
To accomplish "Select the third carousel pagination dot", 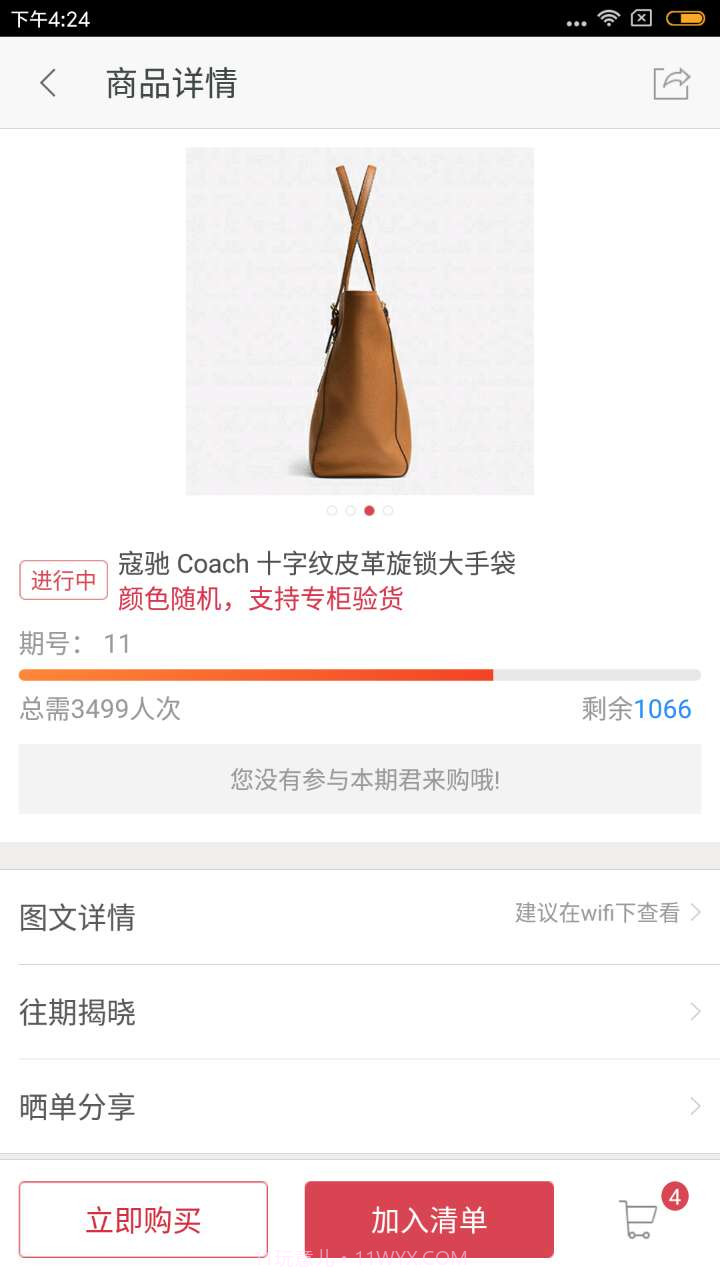I will [369, 510].
